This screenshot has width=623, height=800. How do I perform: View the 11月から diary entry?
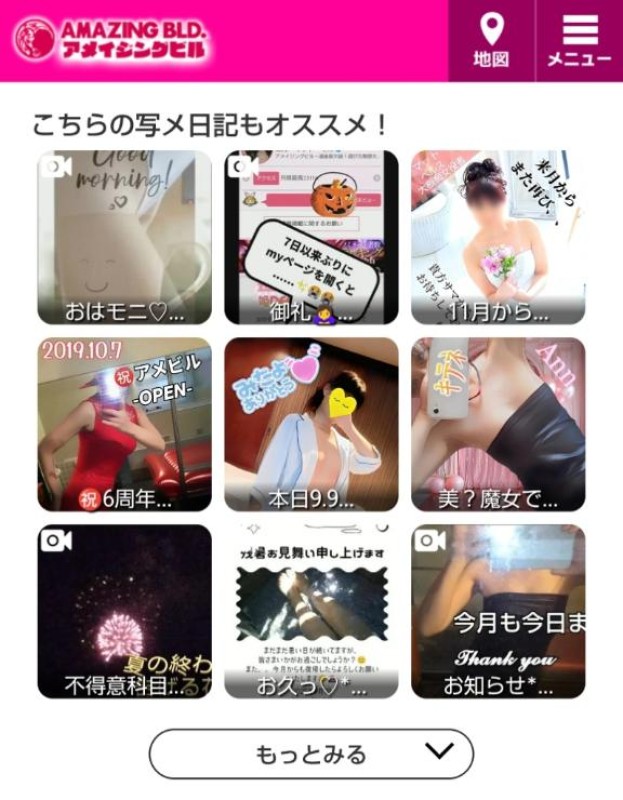coord(498,237)
